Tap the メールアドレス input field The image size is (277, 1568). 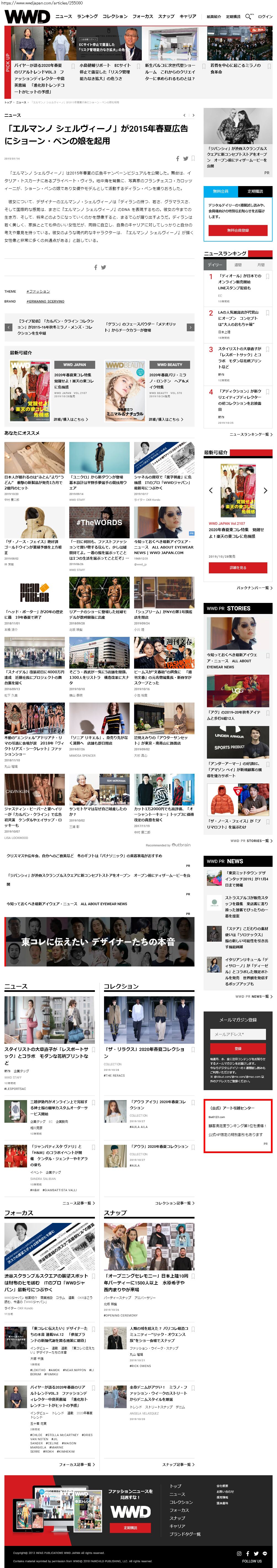pos(238,1034)
